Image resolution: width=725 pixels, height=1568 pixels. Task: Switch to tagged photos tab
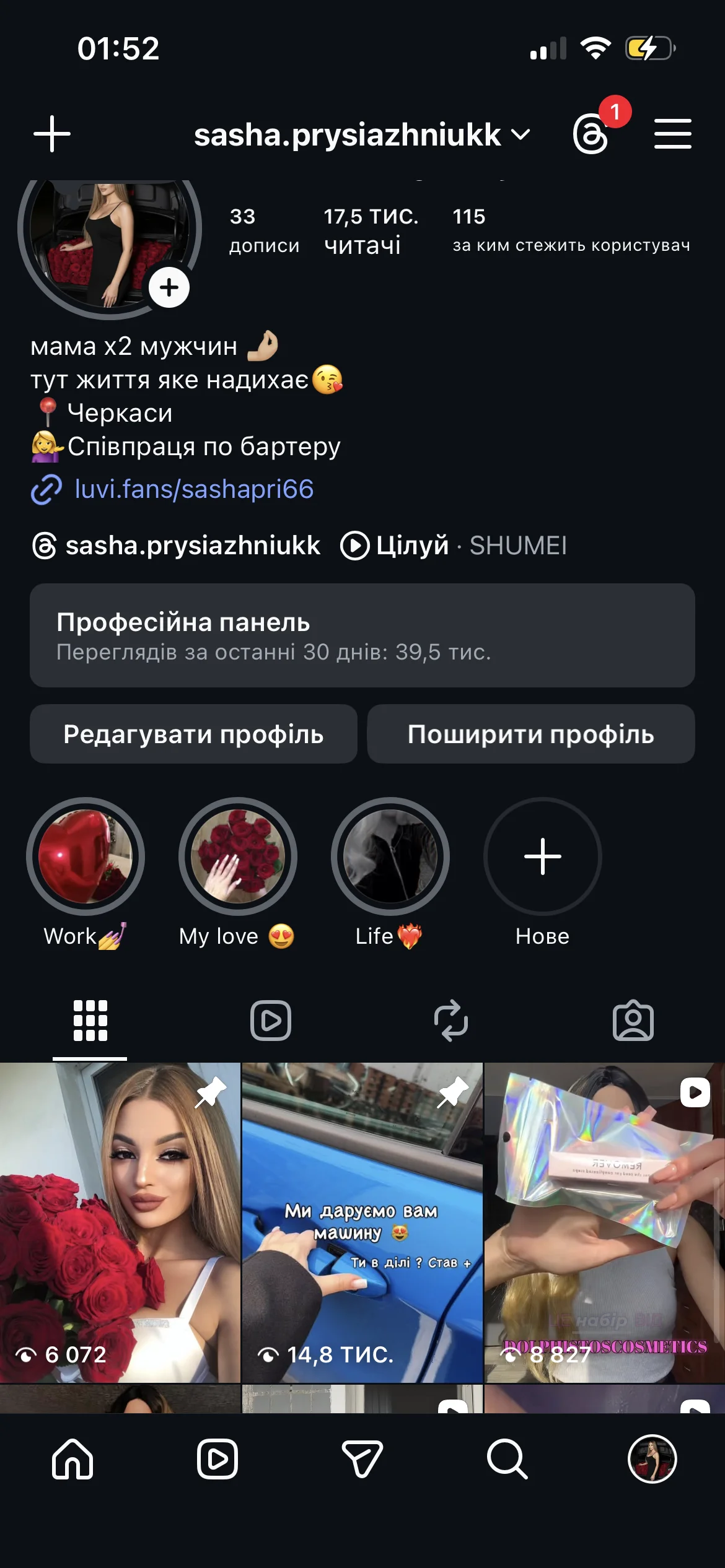633,1022
